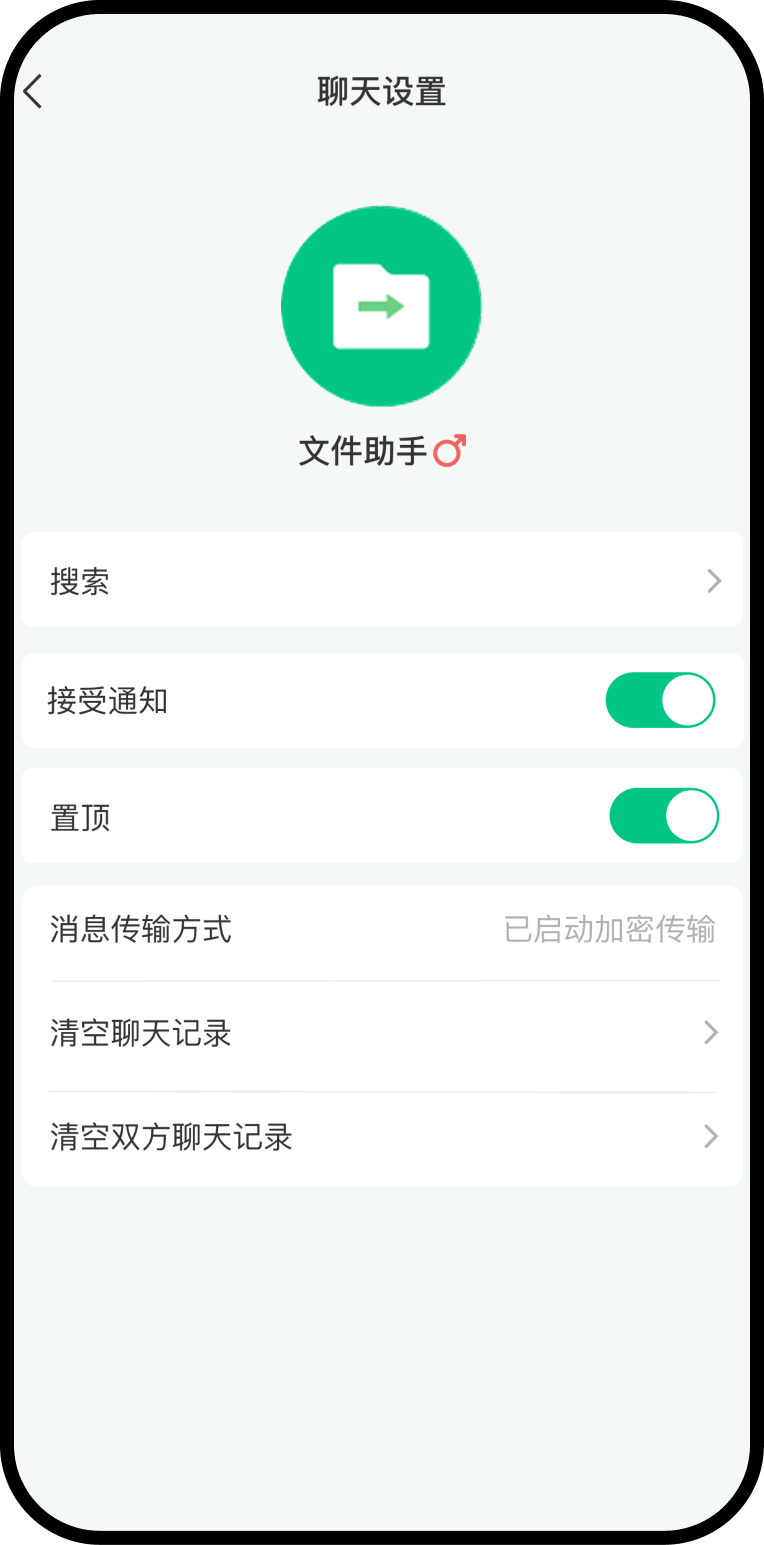
Task: Open 清空聊天记录 option
Action: coord(381,1033)
